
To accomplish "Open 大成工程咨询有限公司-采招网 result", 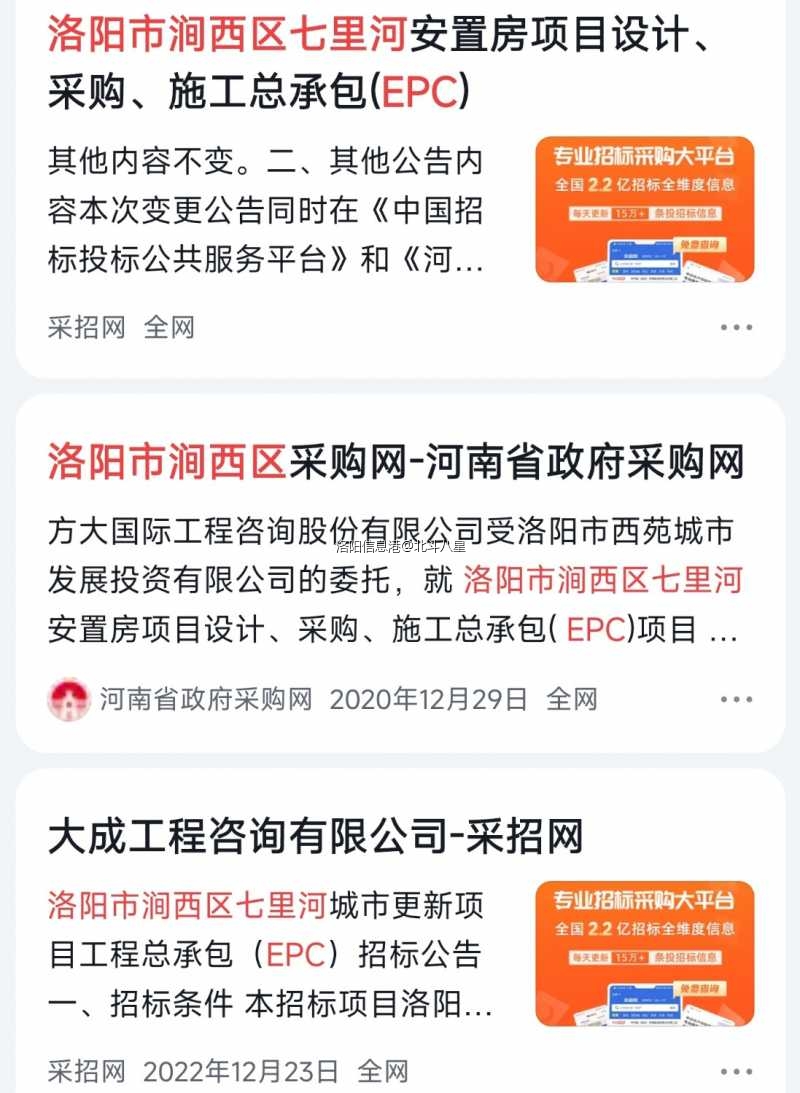I will click(x=315, y=837).
